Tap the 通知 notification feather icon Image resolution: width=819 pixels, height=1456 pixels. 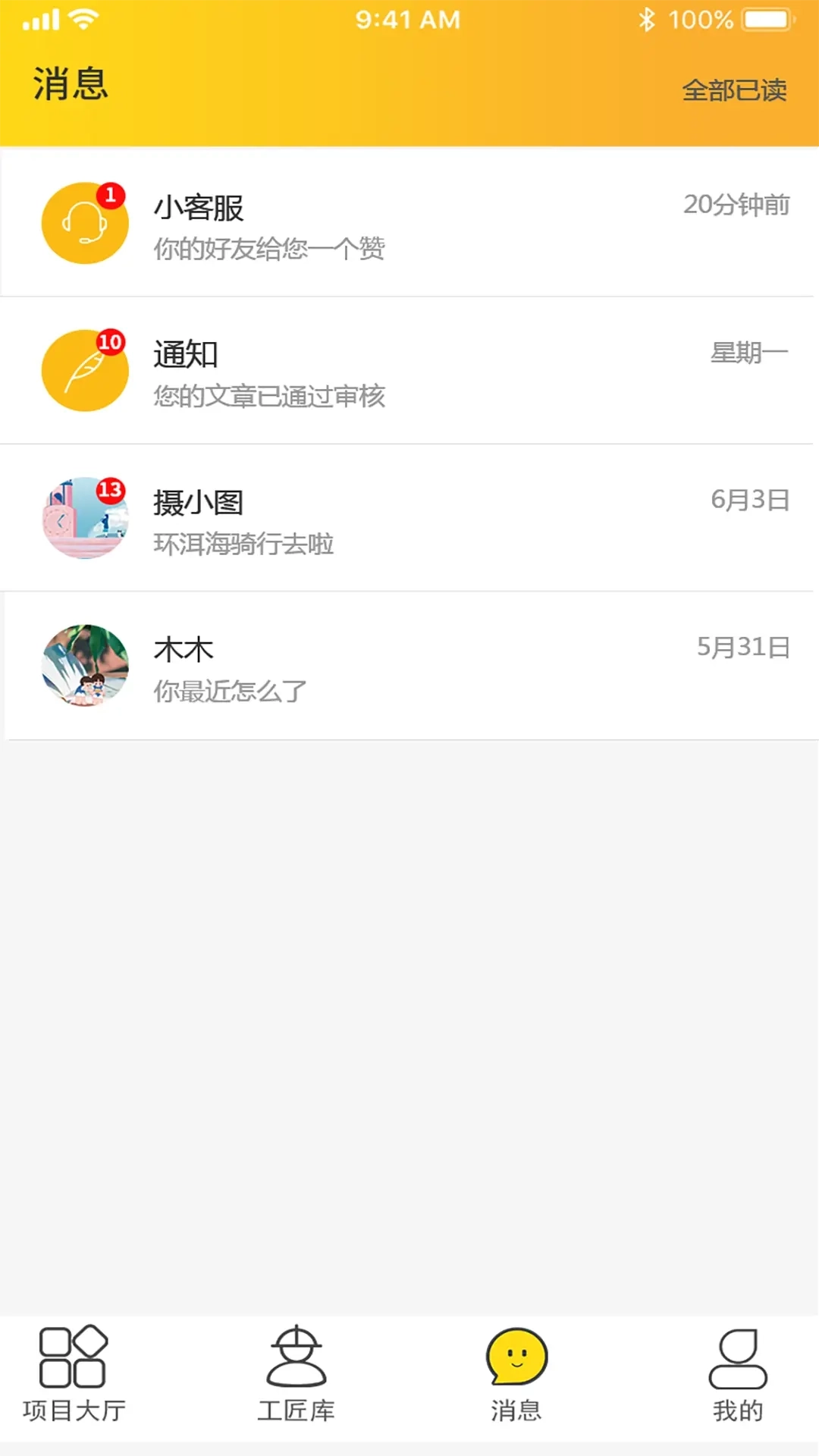coord(85,371)
